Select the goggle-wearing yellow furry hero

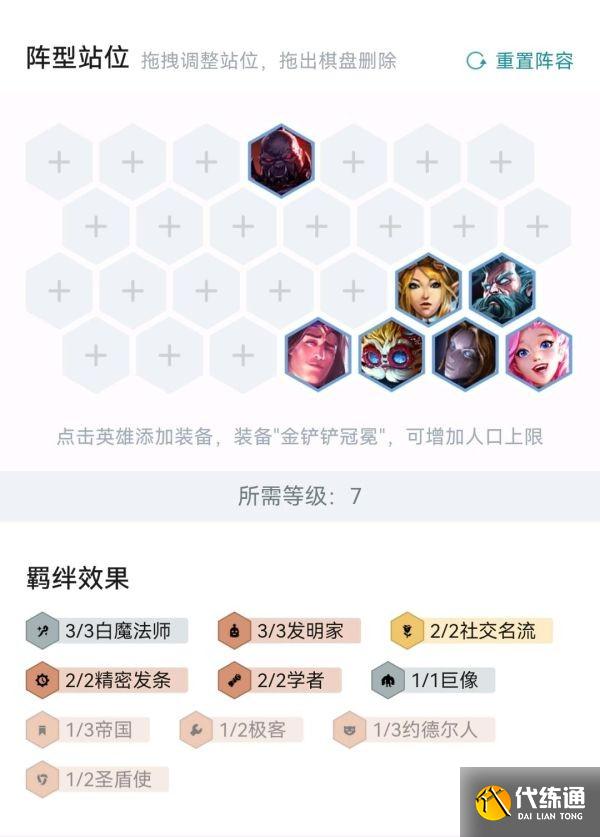(391, 354)
